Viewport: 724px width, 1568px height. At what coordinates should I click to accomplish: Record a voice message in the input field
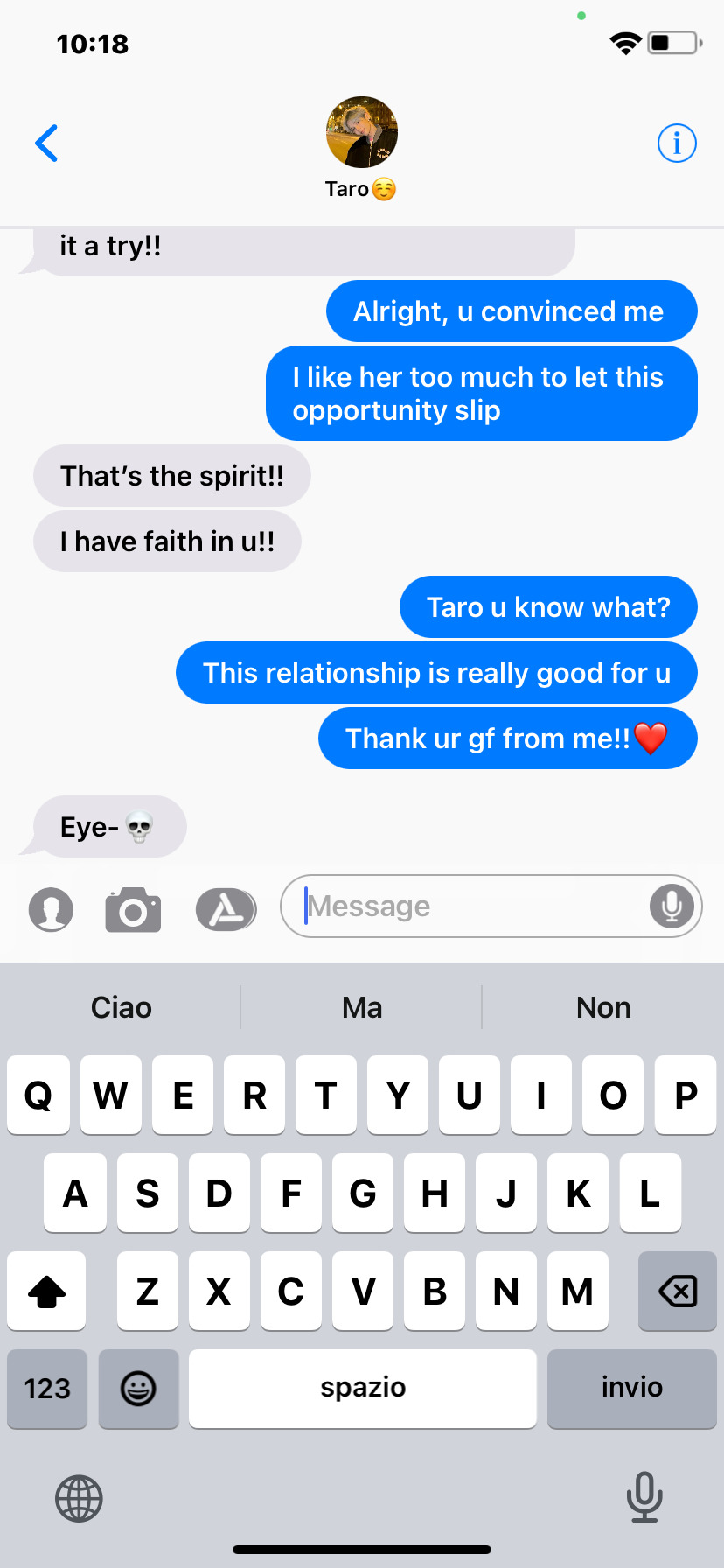point(672,906)
